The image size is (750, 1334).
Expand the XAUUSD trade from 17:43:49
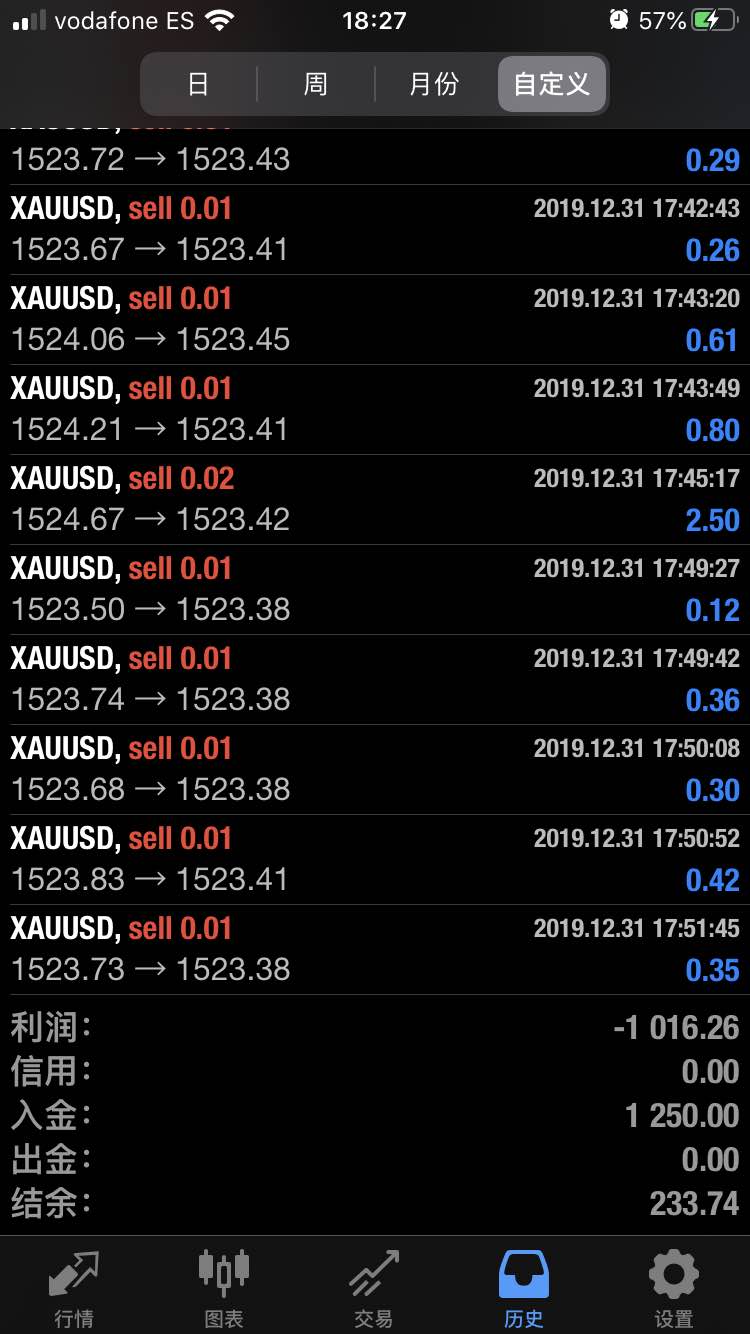(x=375, y=410)
